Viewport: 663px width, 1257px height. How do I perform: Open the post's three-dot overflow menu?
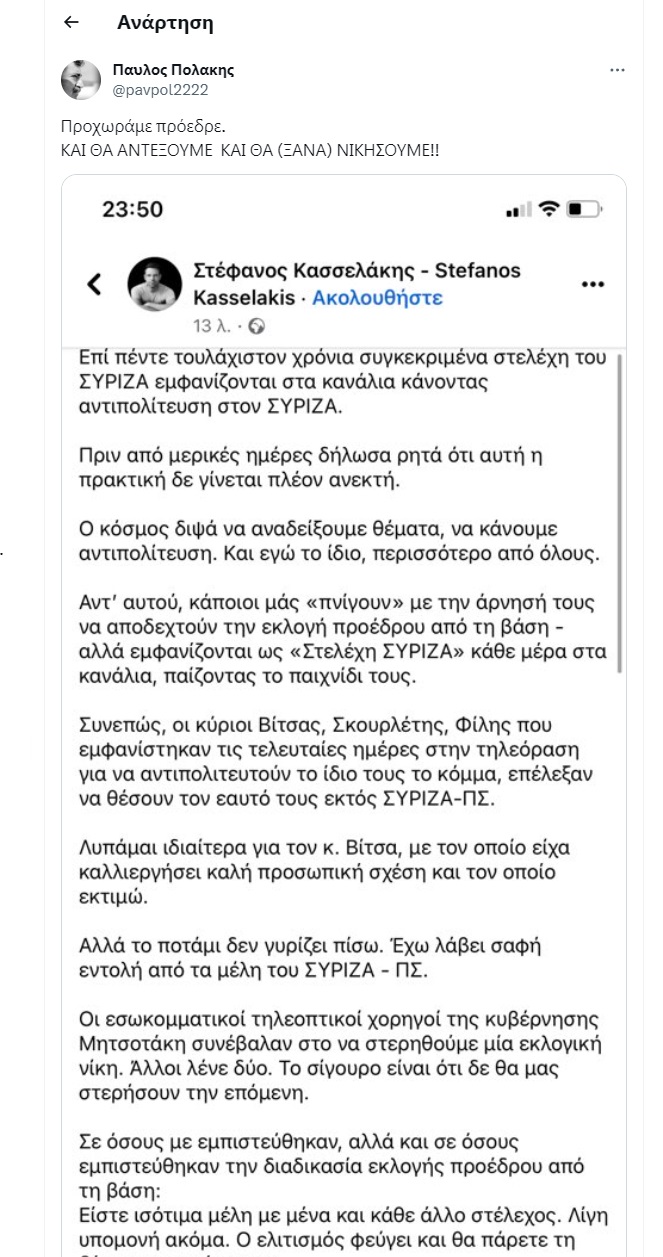tap(619, 71)
